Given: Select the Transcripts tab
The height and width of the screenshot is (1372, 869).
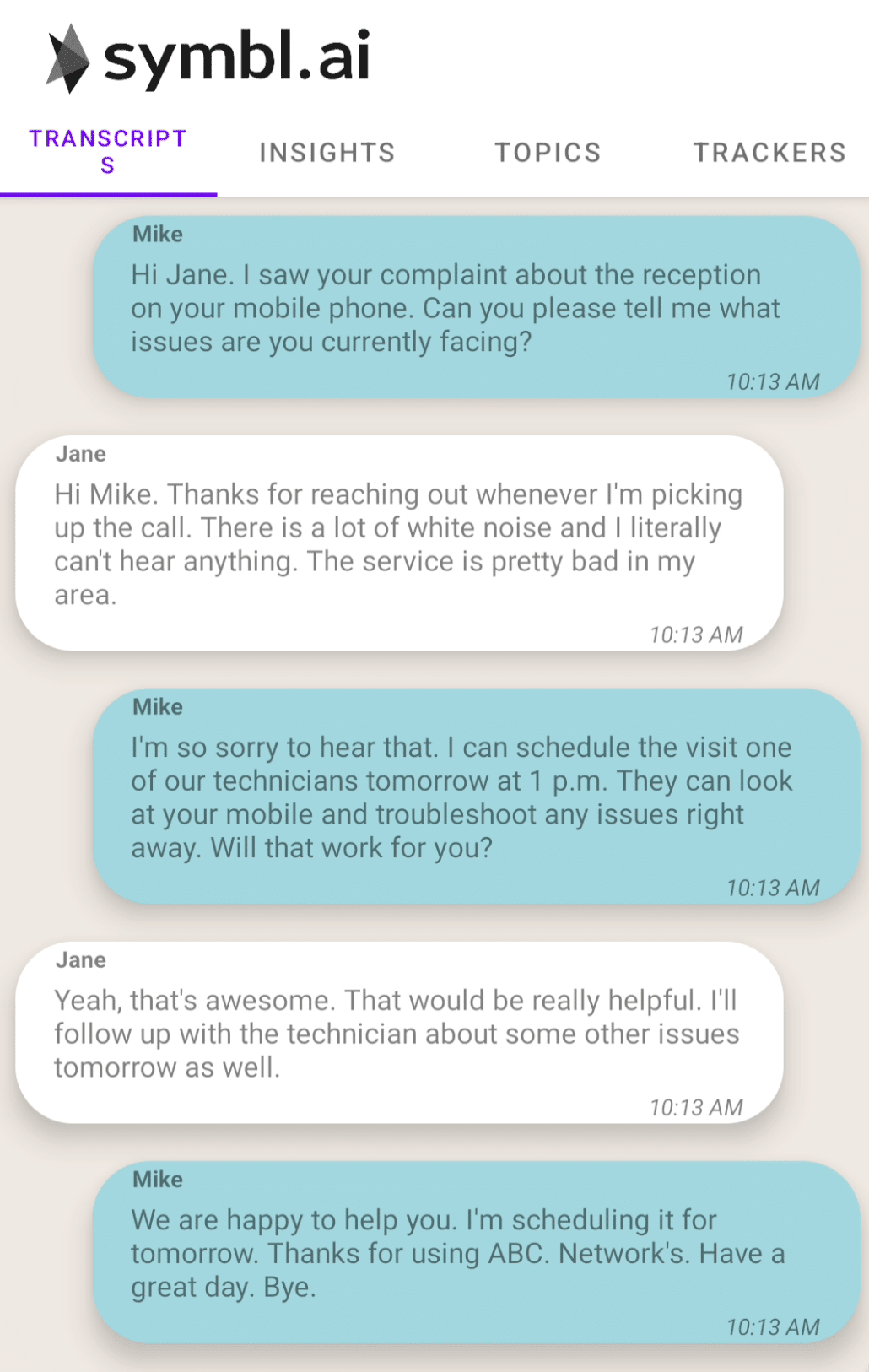Looking at the screenshot, I should [108, 152].
